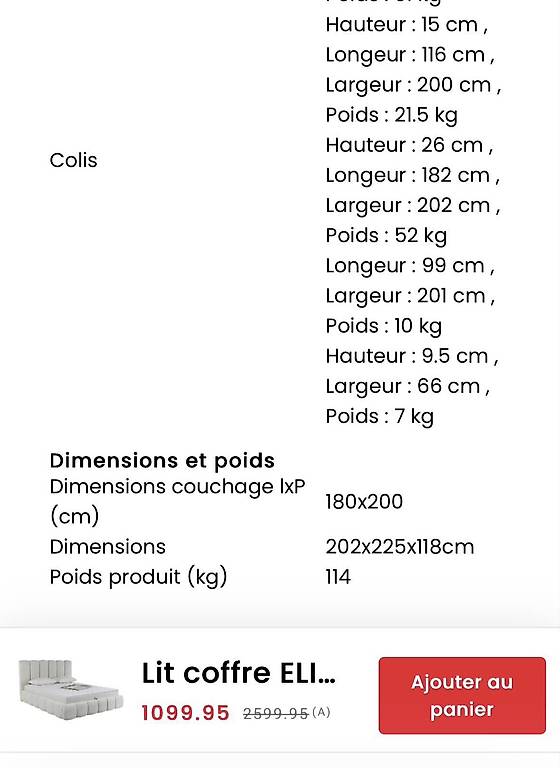Tap the Ajouter au panier button
The height and width of the screenshot is (768, 560).
462,696
